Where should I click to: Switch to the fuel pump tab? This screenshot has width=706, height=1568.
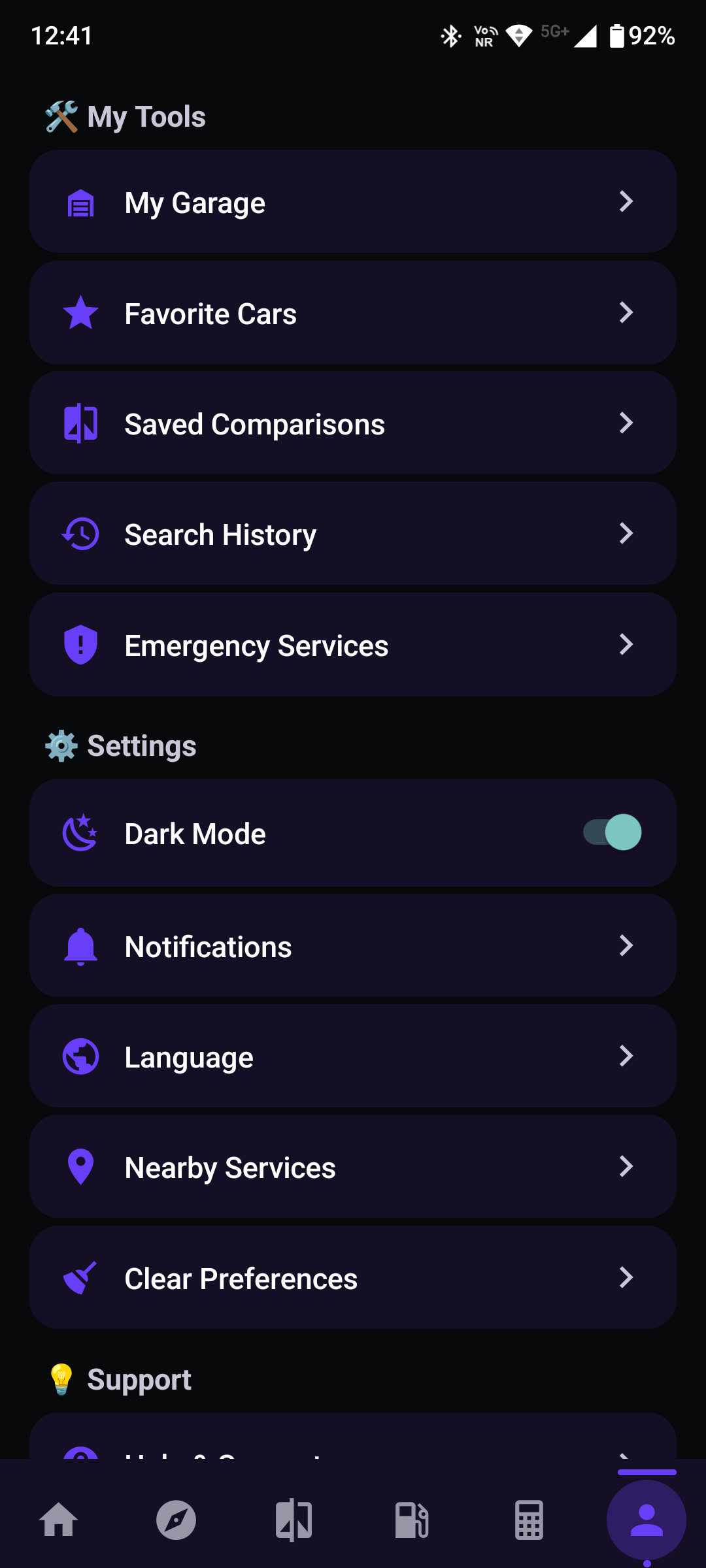tap(411, 1520)
